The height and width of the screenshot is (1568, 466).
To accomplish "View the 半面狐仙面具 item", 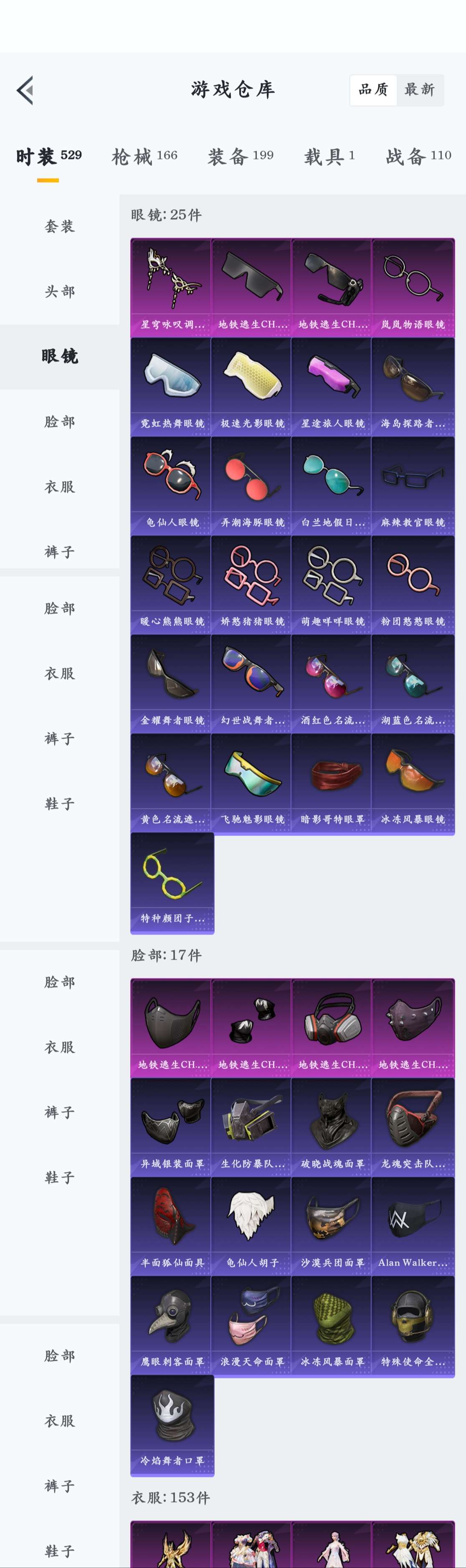I will pyautogui.click(x=171, y=1225).
